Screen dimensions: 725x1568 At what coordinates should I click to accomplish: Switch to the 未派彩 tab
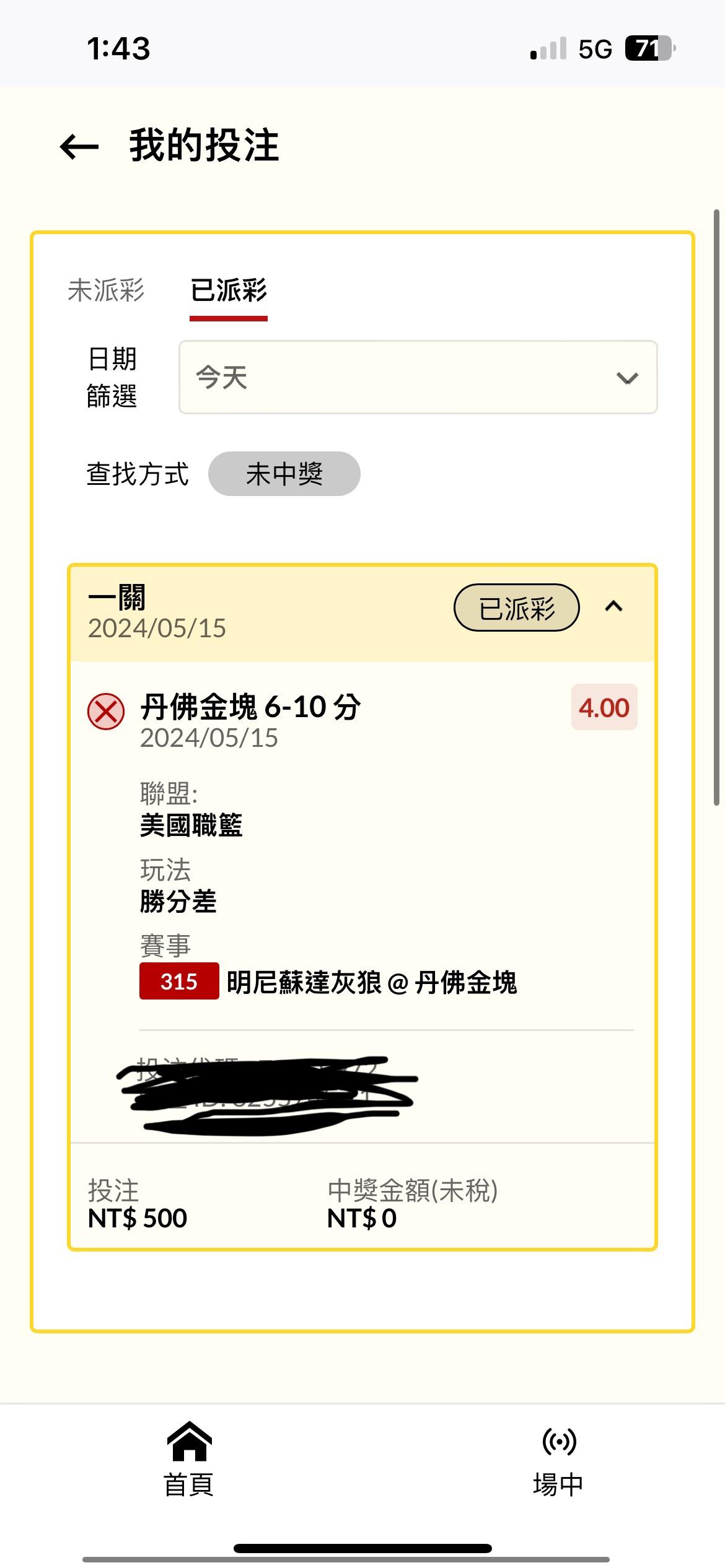106,290
